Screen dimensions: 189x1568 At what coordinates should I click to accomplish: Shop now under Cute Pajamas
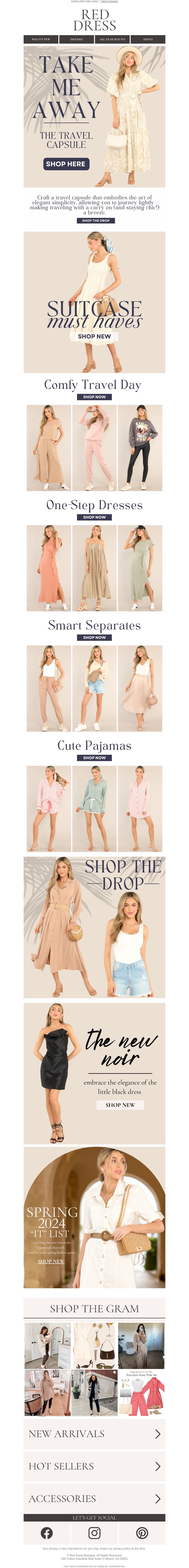[94, 758]
